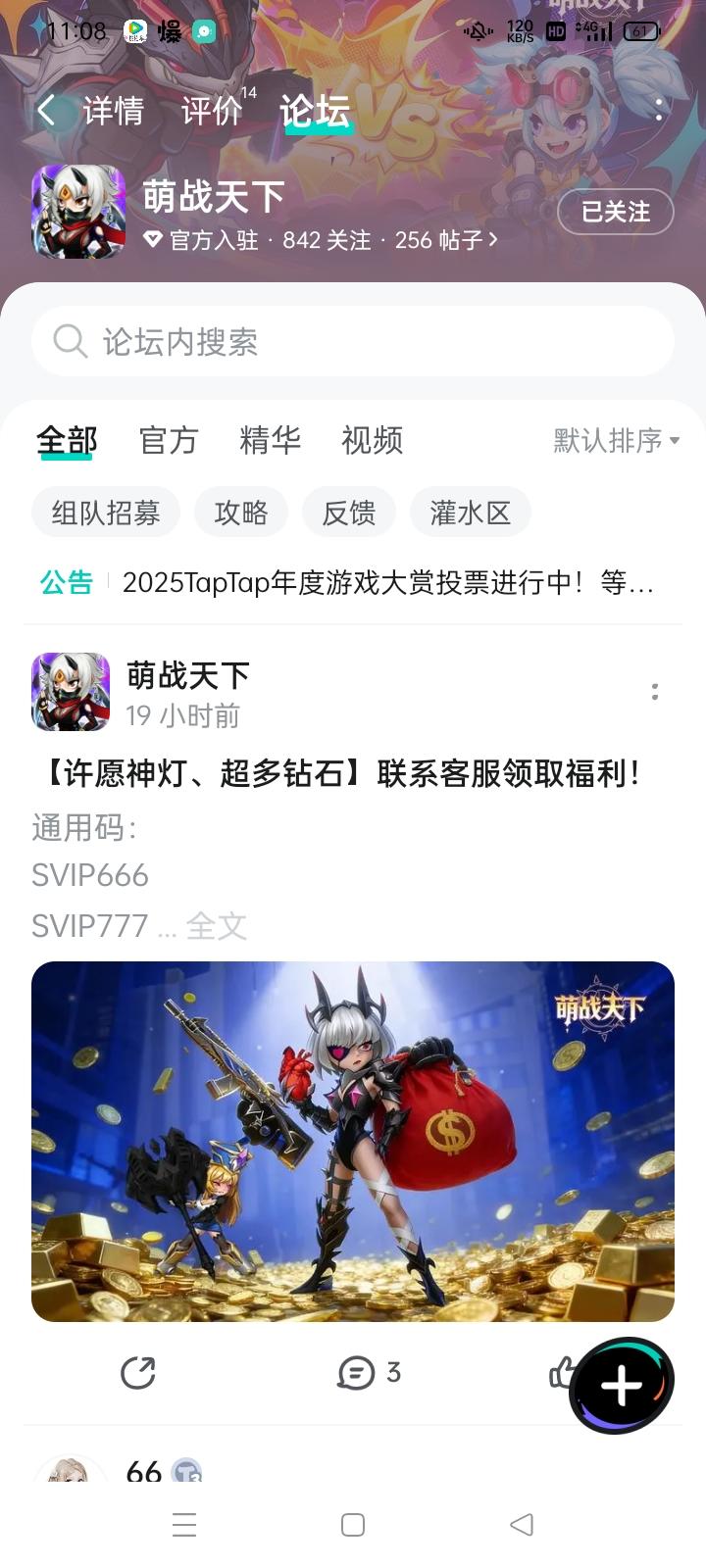
Task: Open comments on the 许愿神灯 post
Action: (368, 1373)
